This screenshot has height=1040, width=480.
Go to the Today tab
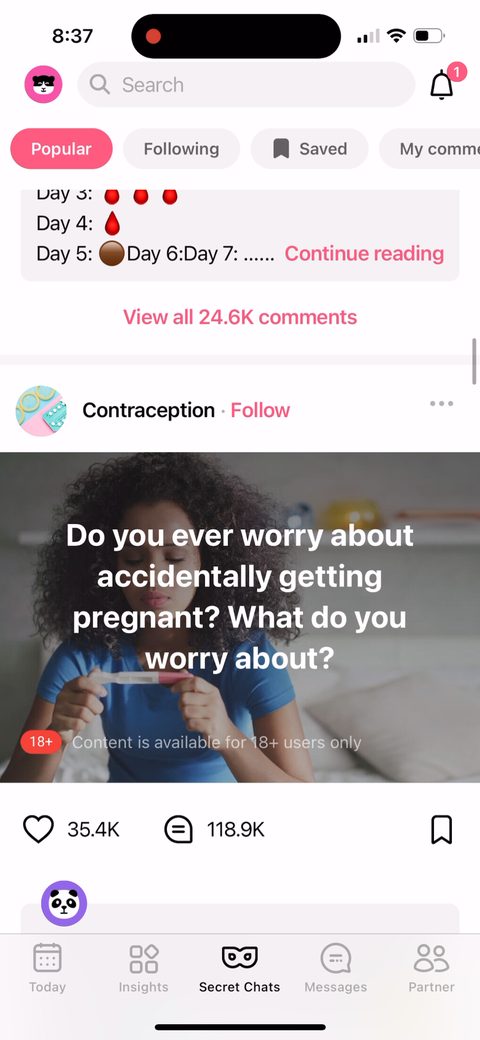tap(48, 967)
